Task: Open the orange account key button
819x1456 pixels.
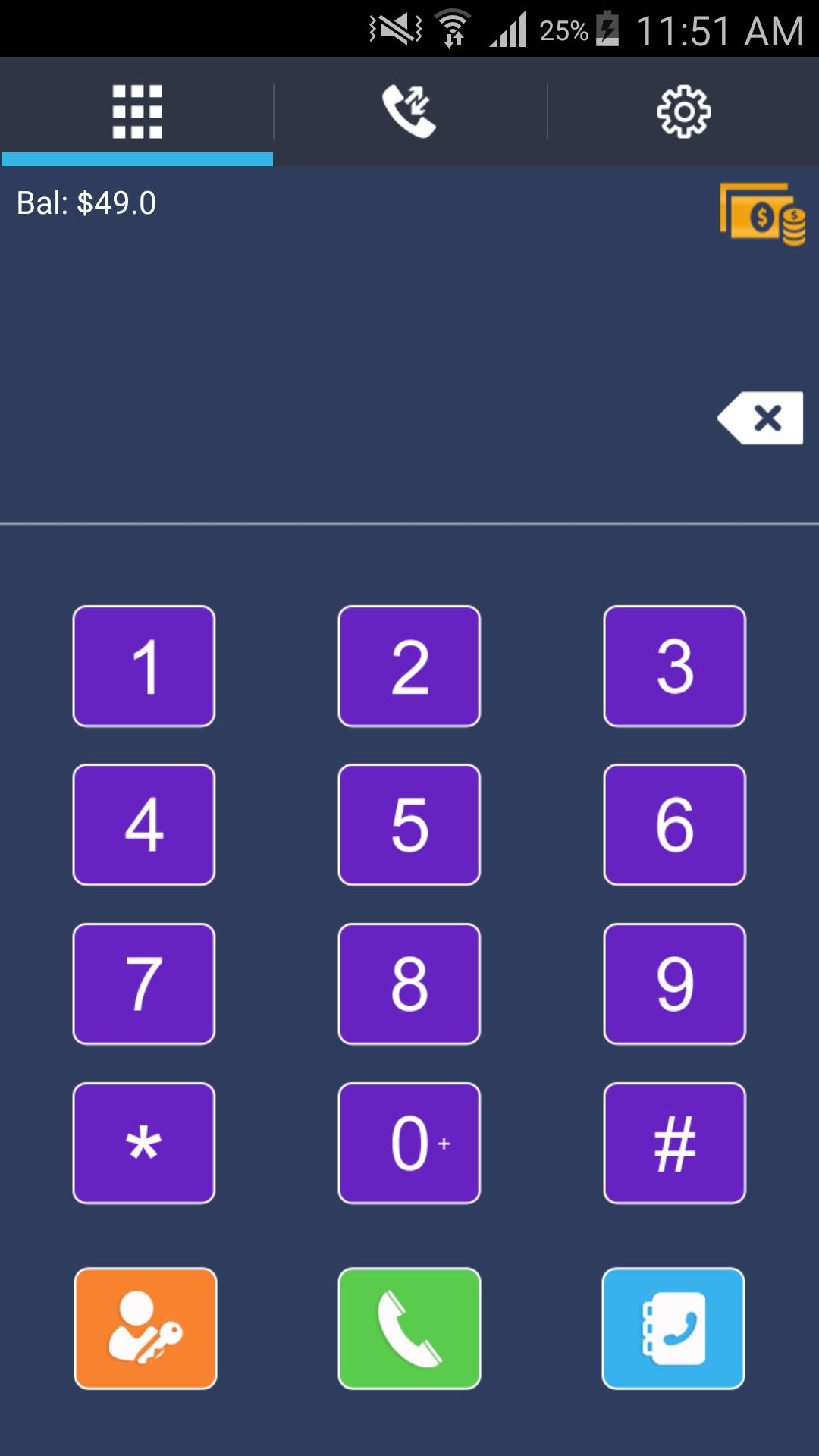Action: pyautogui.click(x=146, y=1329)
